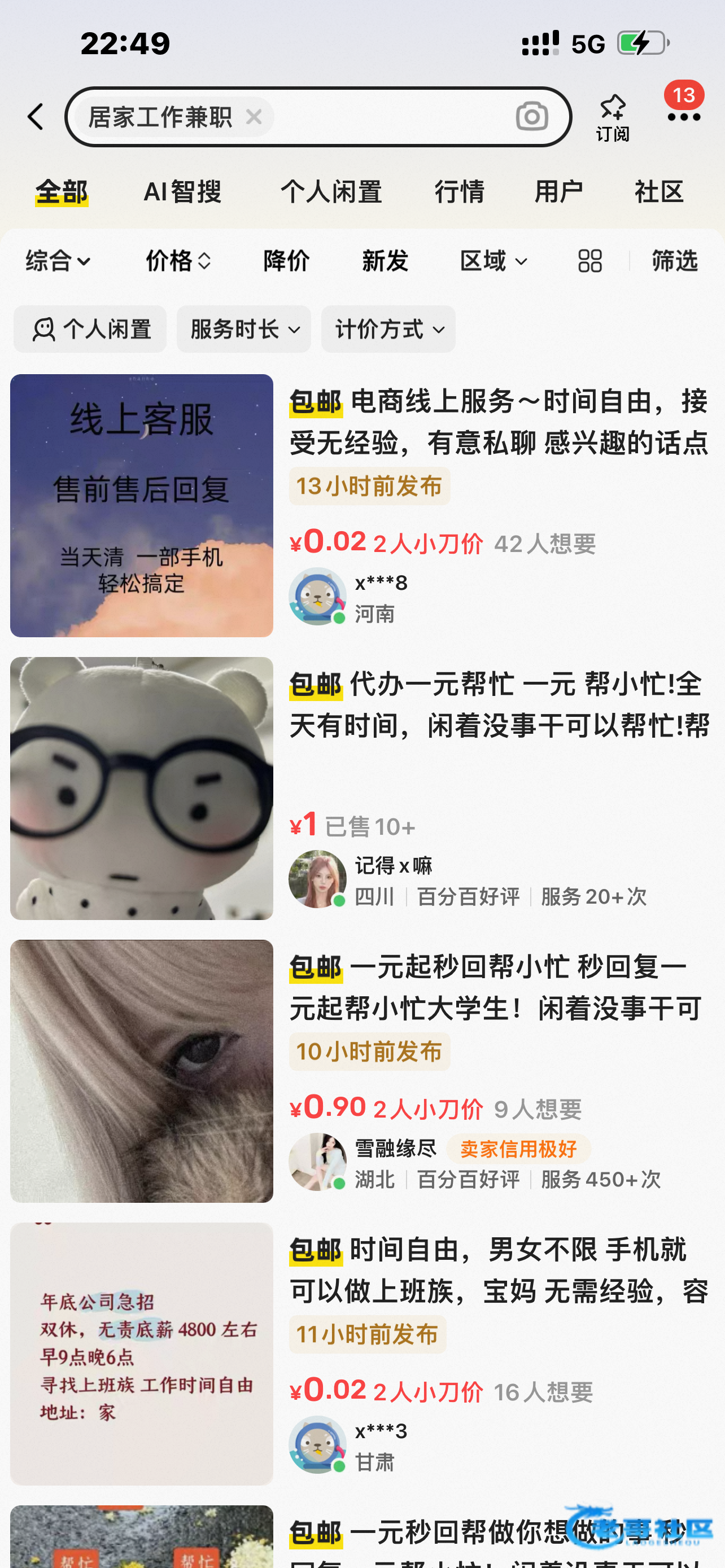The height and width of the screenshot is (1568, 725).
Task: Toggle the grid layout view
Action: coord(590,261)
